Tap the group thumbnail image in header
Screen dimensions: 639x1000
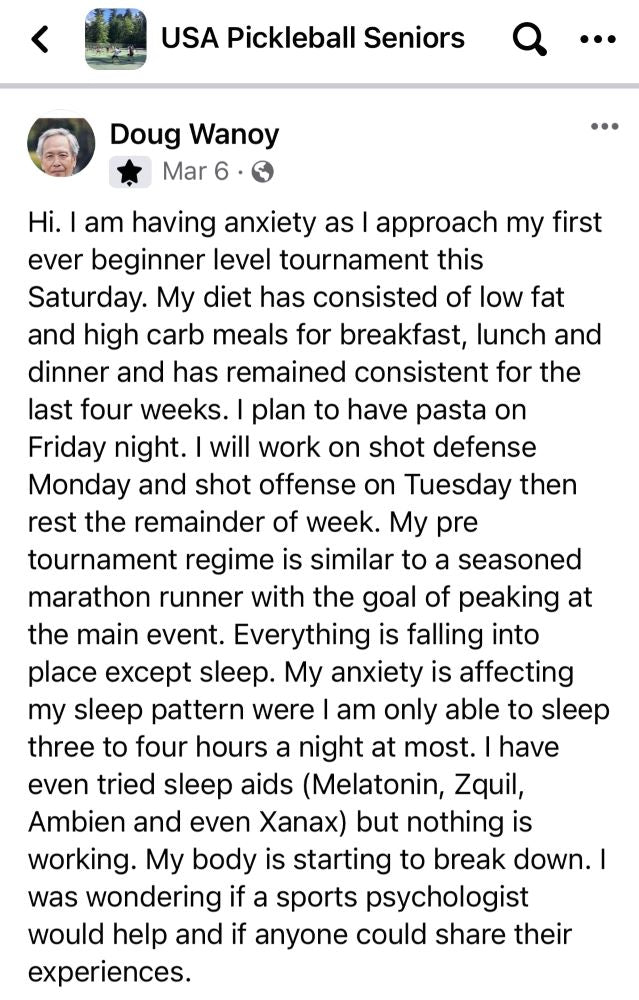click(116, 39)
